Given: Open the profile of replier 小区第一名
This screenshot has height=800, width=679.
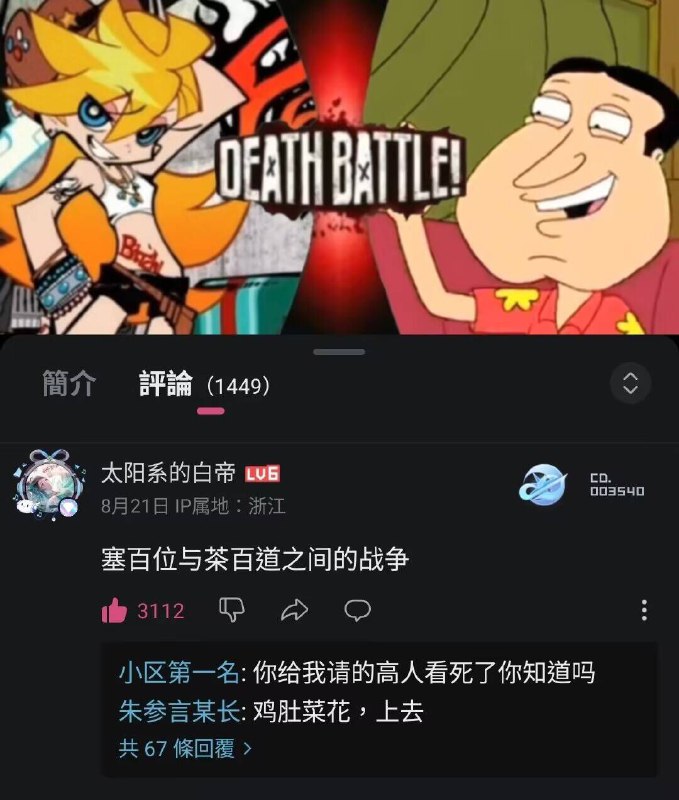Looking at the screenshot, I should (177, 672).
